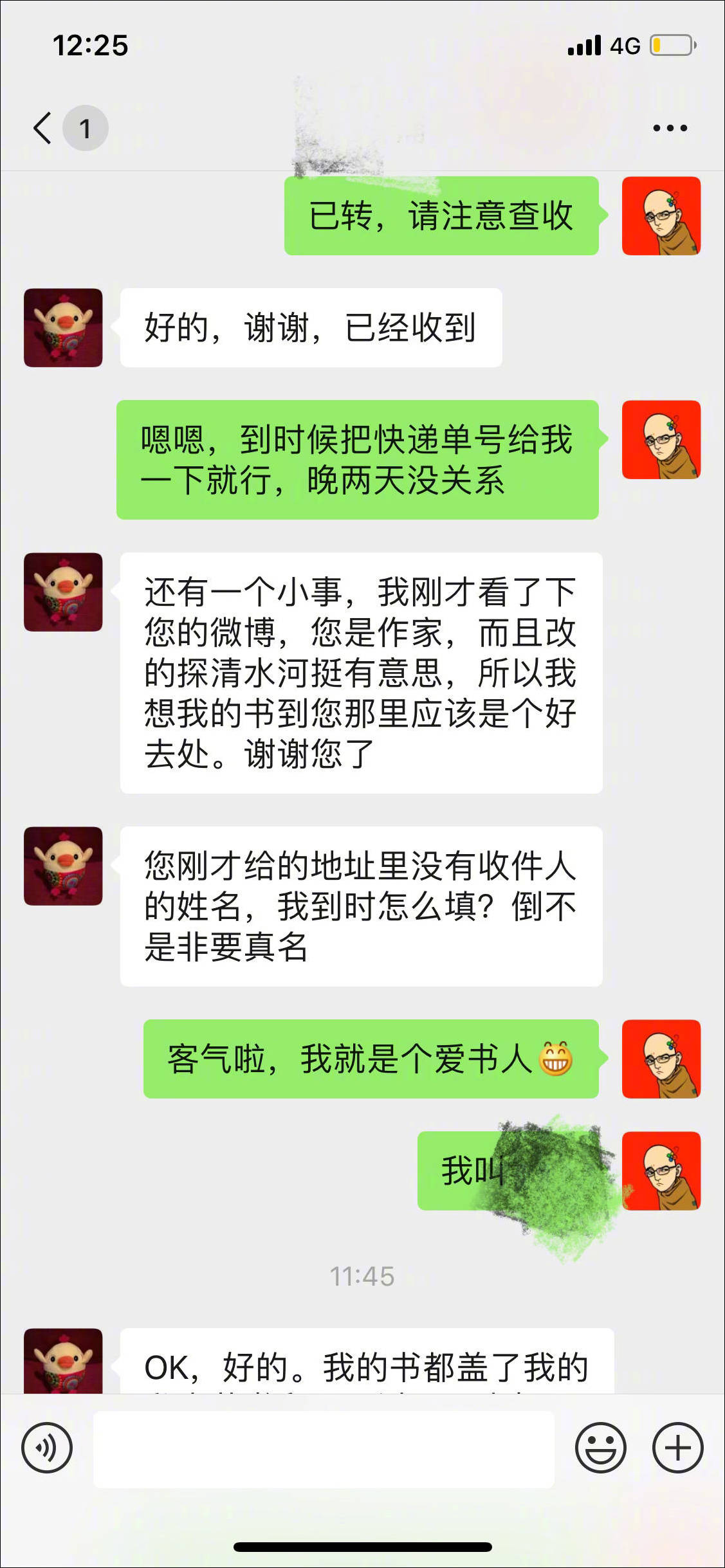This screenshot has width=725, height=1568.
Task: Go back to the chat list
Action: coord(44,128)
